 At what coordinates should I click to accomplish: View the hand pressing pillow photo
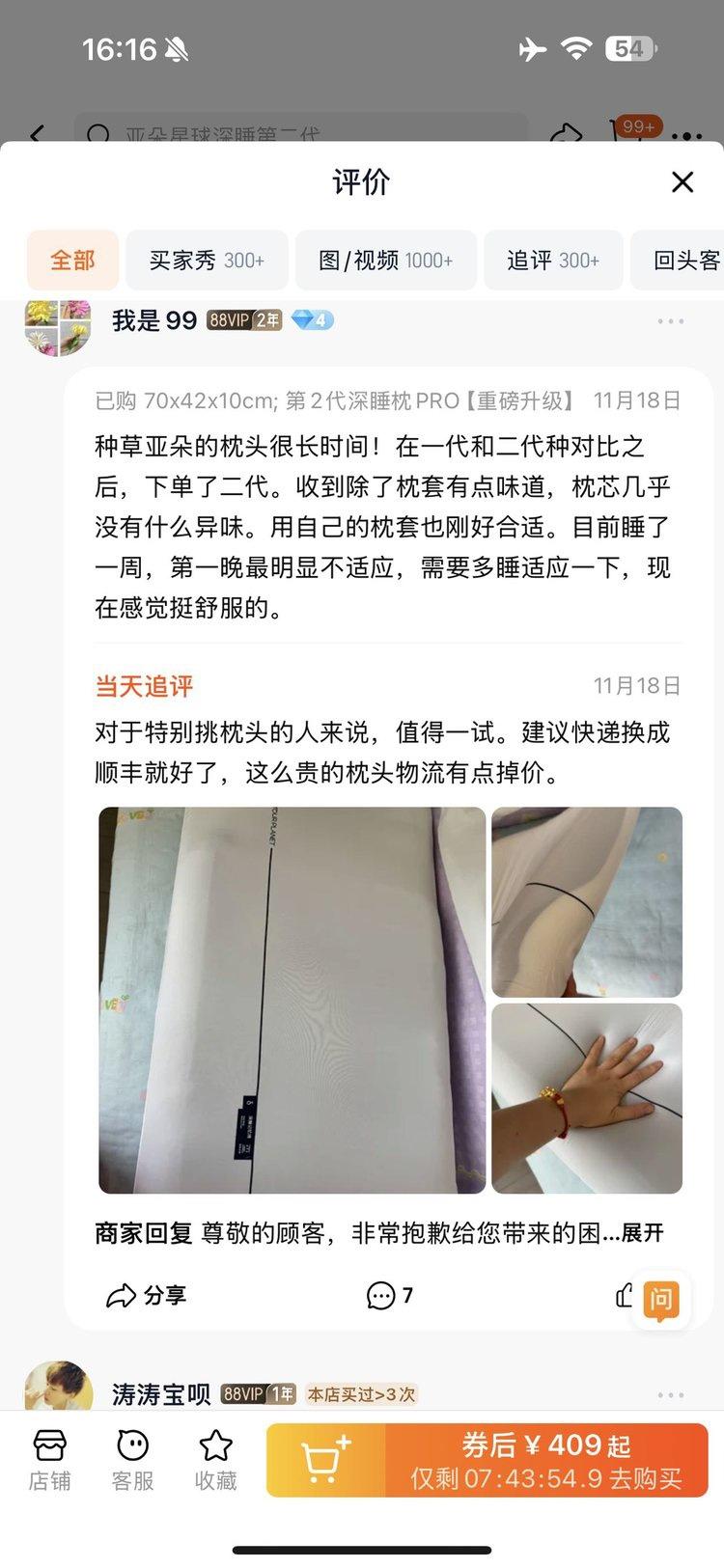coord(587,1098)
